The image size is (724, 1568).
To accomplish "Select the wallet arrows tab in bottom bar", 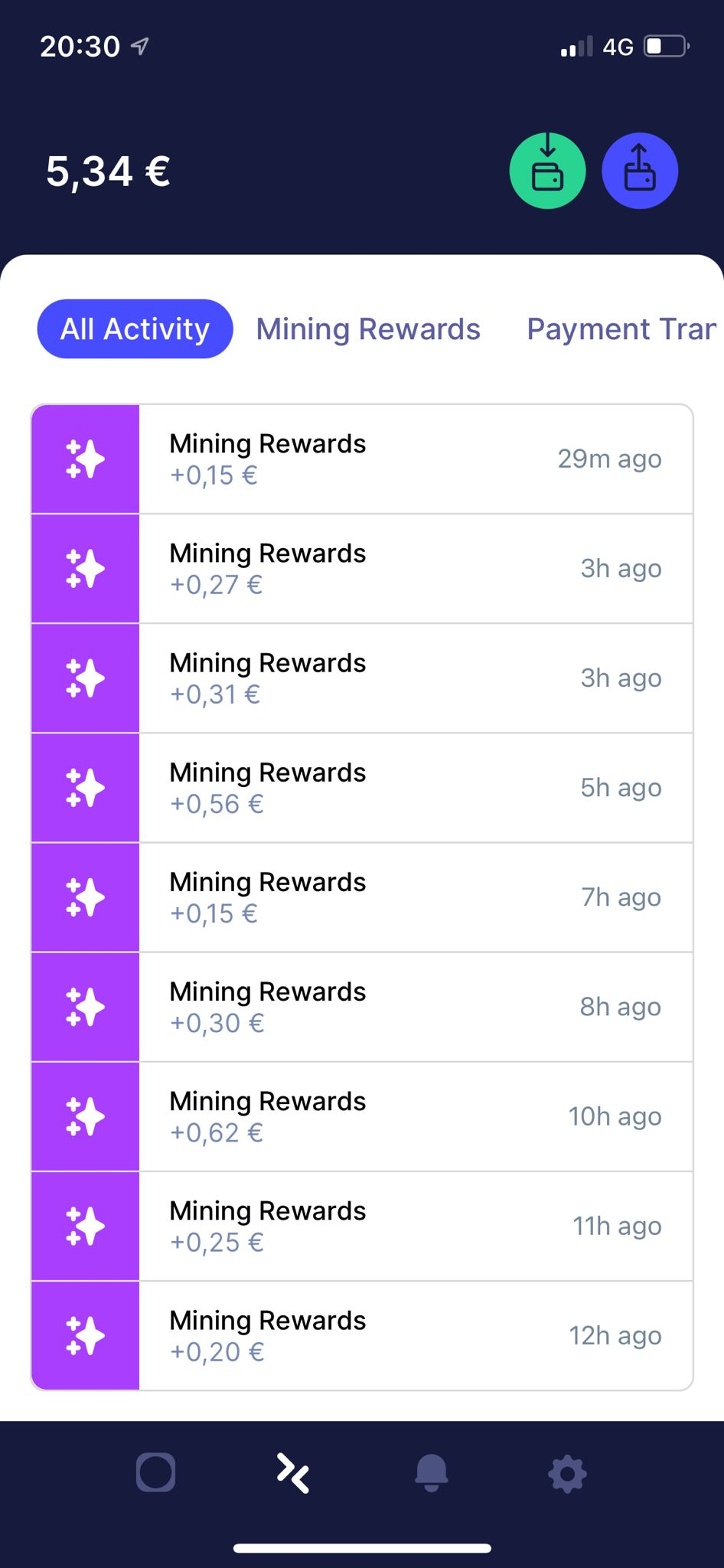I will click(x=293, y=1472).
